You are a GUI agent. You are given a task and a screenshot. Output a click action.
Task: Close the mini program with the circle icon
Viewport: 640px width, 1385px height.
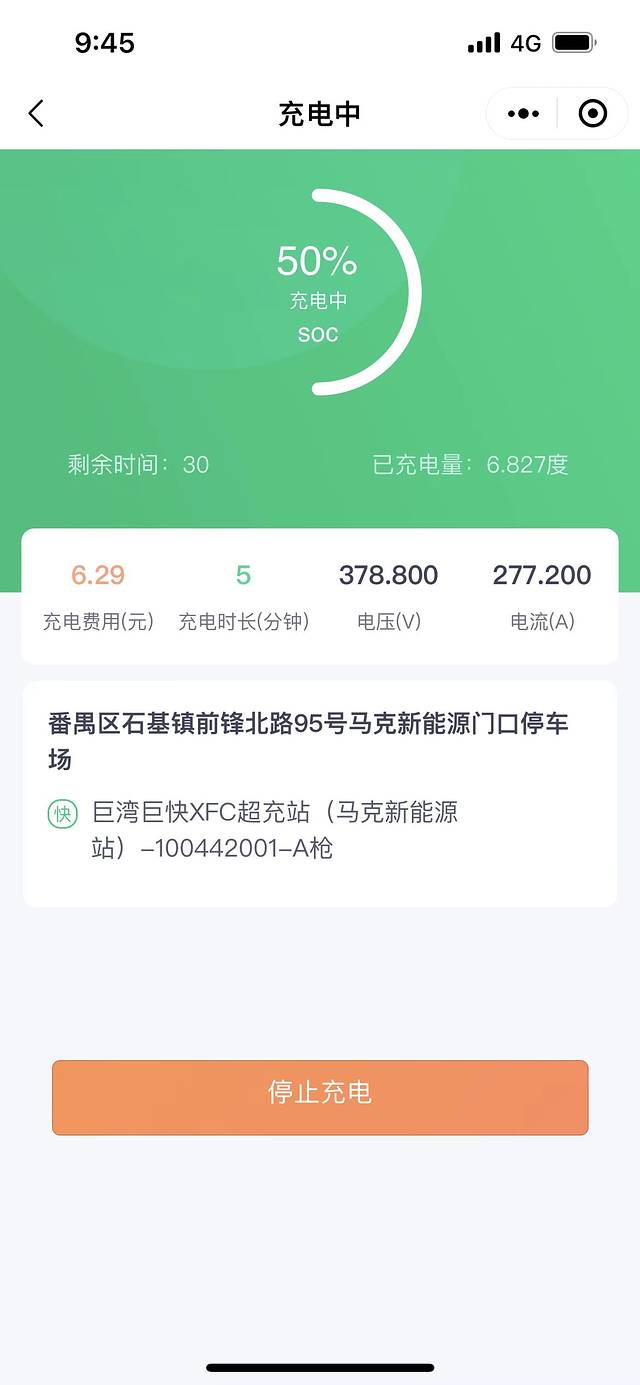(593, 114)
